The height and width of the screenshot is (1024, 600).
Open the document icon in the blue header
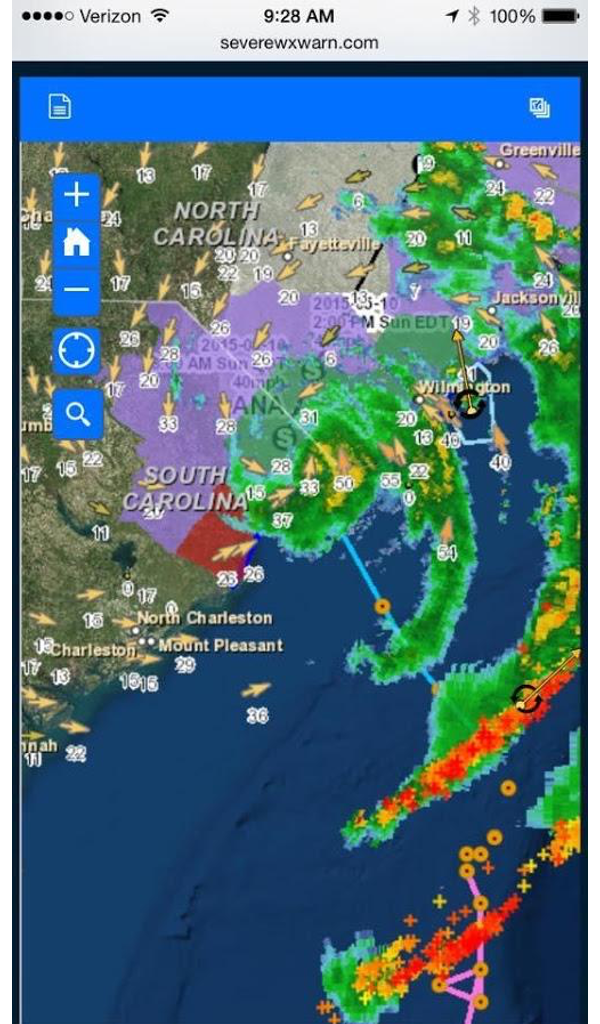60,106
